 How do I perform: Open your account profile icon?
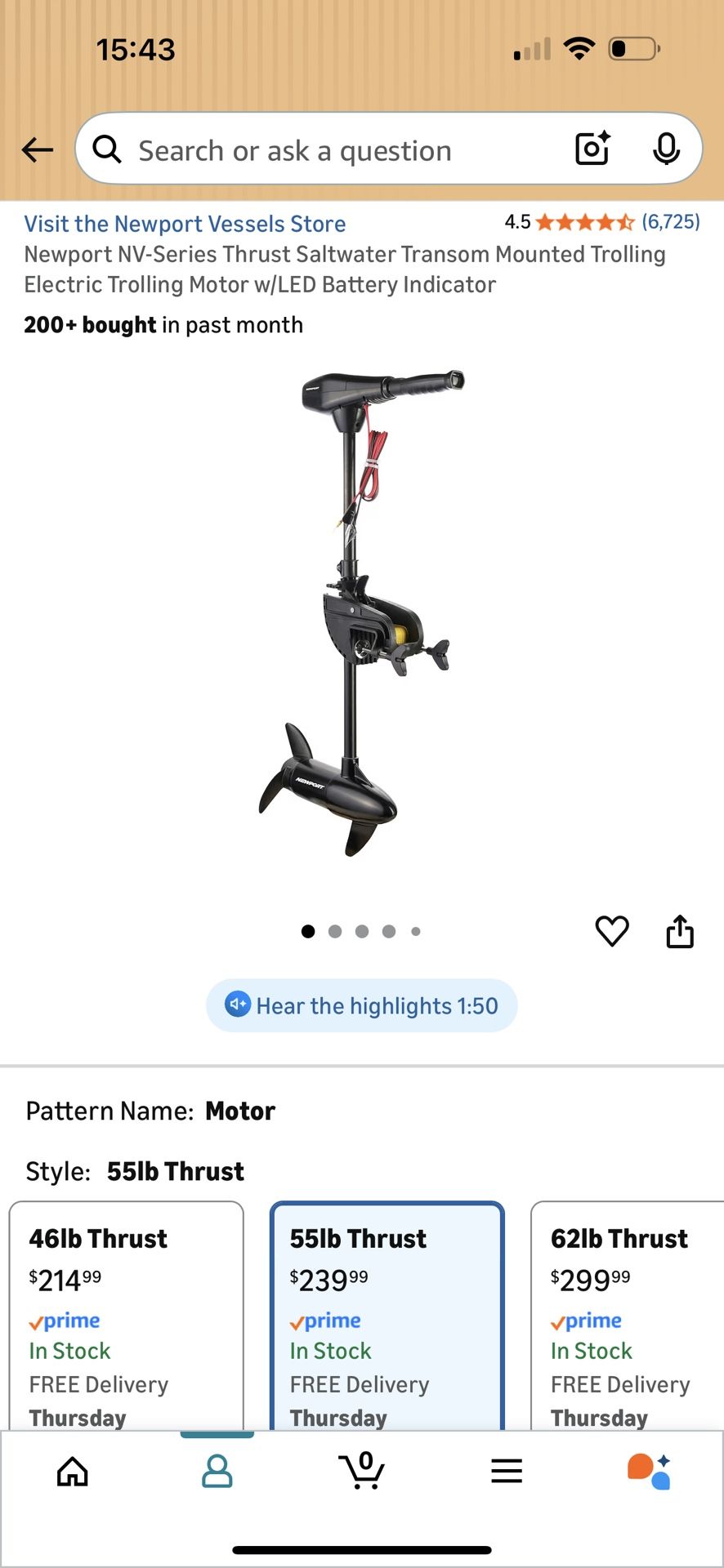217,1470
